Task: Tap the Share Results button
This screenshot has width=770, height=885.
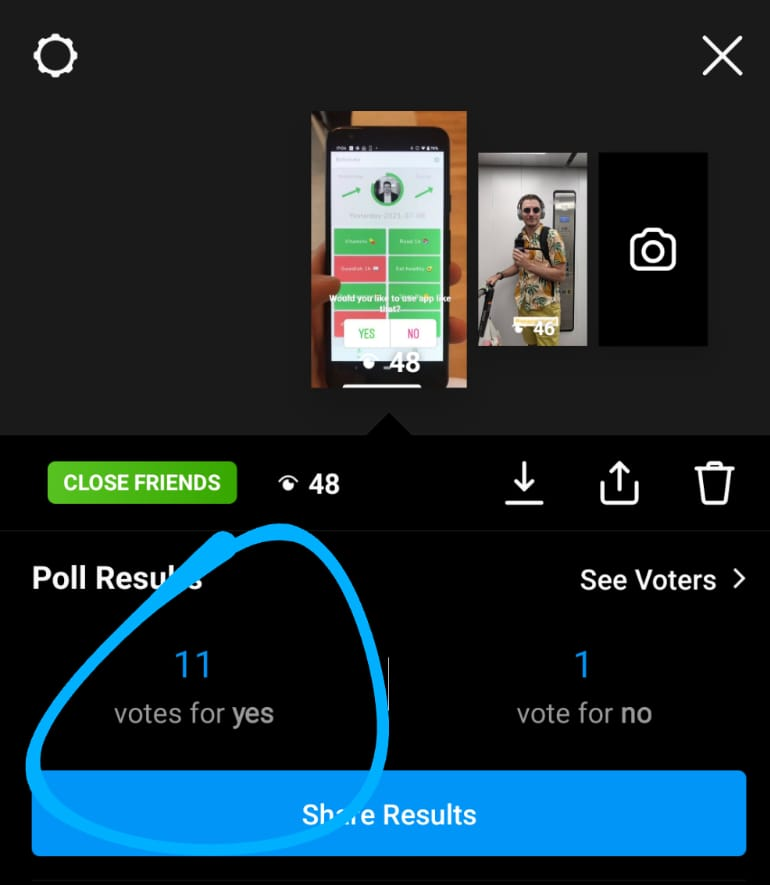Action: (x=389, y=814)
